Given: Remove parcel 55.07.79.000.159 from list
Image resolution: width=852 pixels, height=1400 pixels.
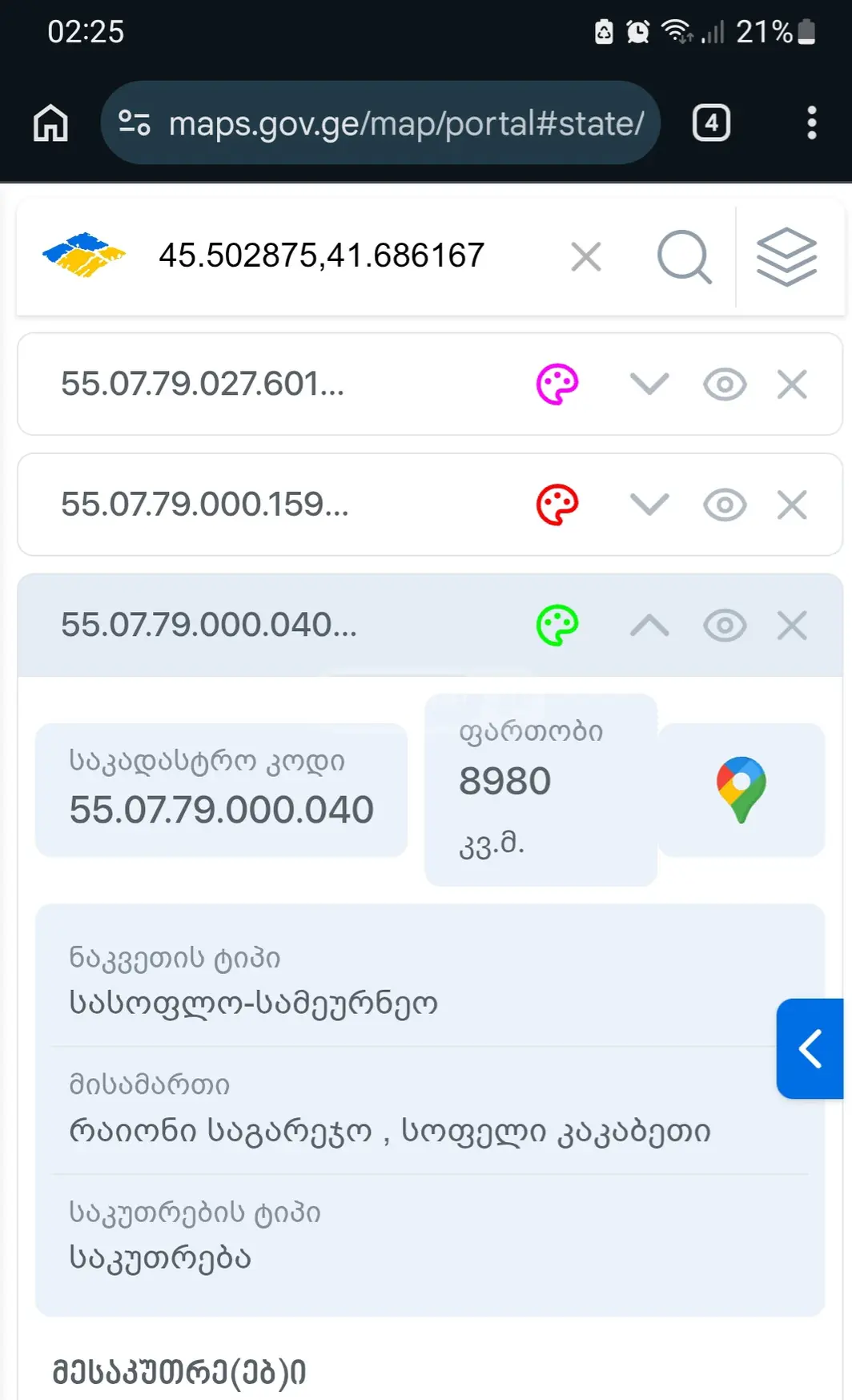Looking at the screenshot, I should (x=792, y=505).
